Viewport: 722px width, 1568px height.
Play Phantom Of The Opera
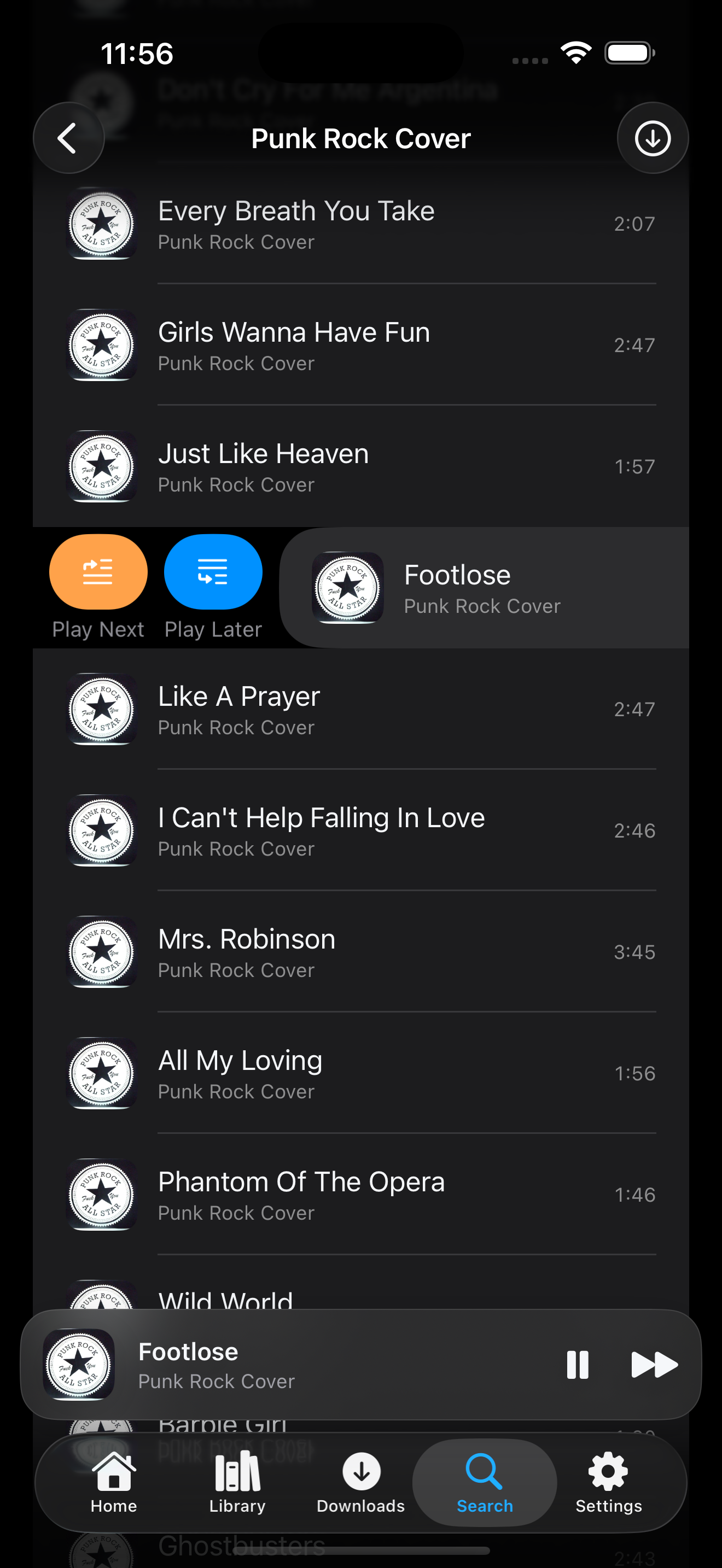(360, 1194)
